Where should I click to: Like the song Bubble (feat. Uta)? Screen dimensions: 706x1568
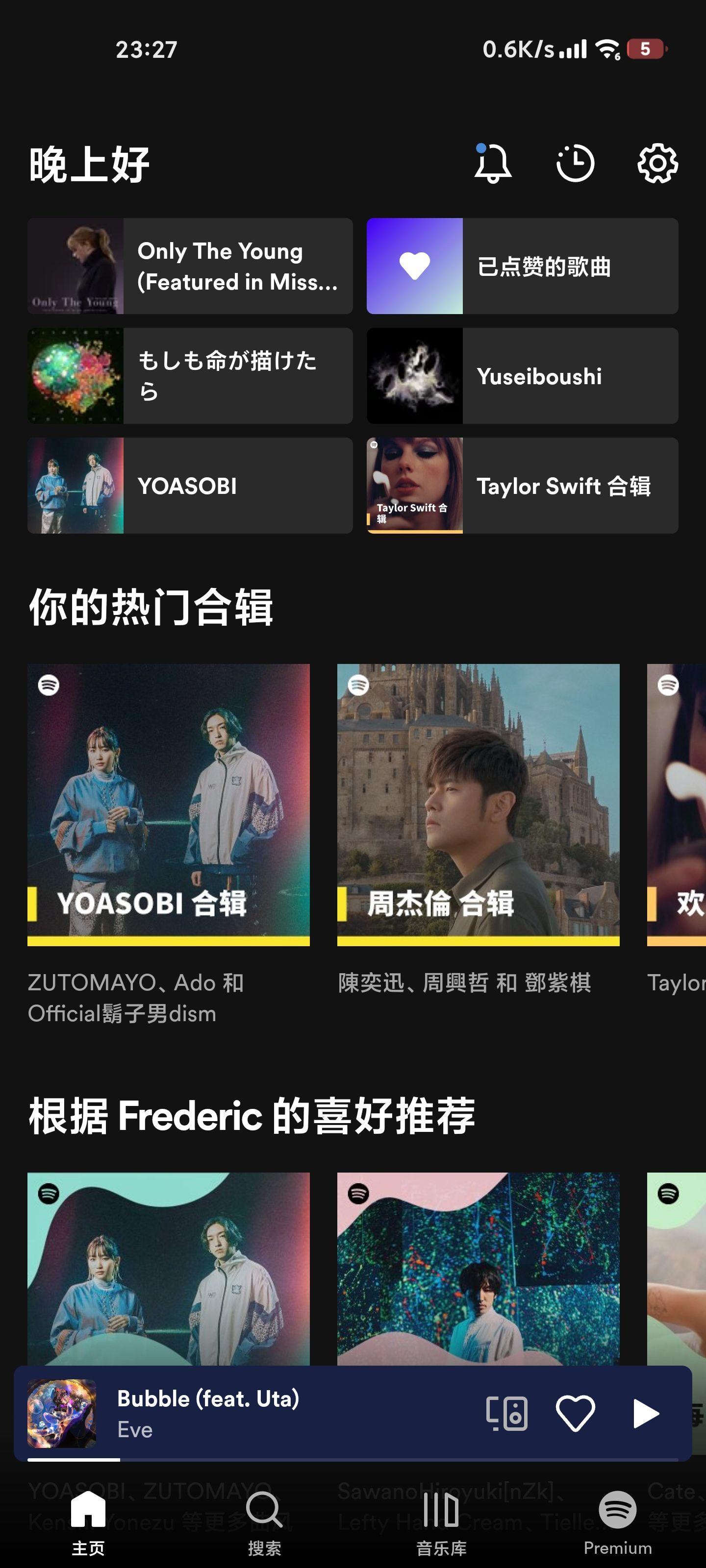click(x=575, y=1413)
